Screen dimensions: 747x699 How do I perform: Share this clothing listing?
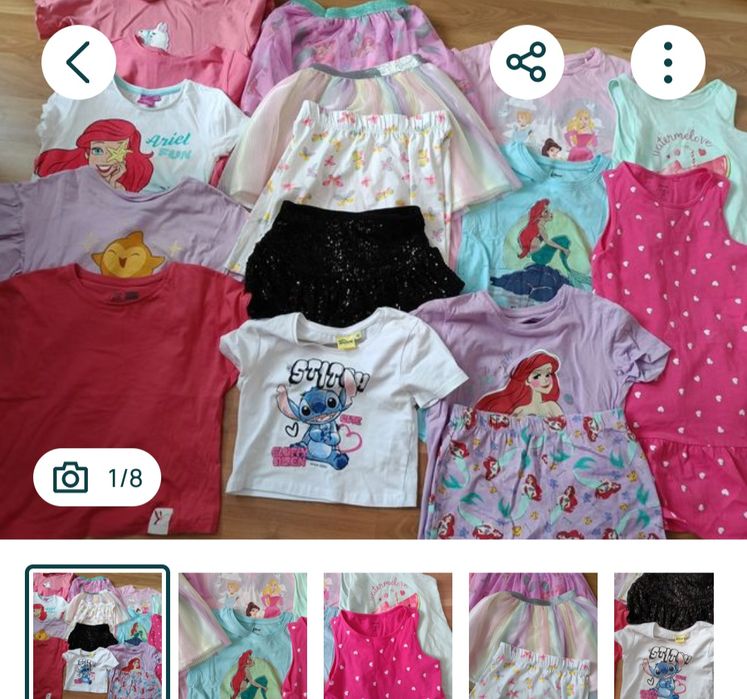527,62
